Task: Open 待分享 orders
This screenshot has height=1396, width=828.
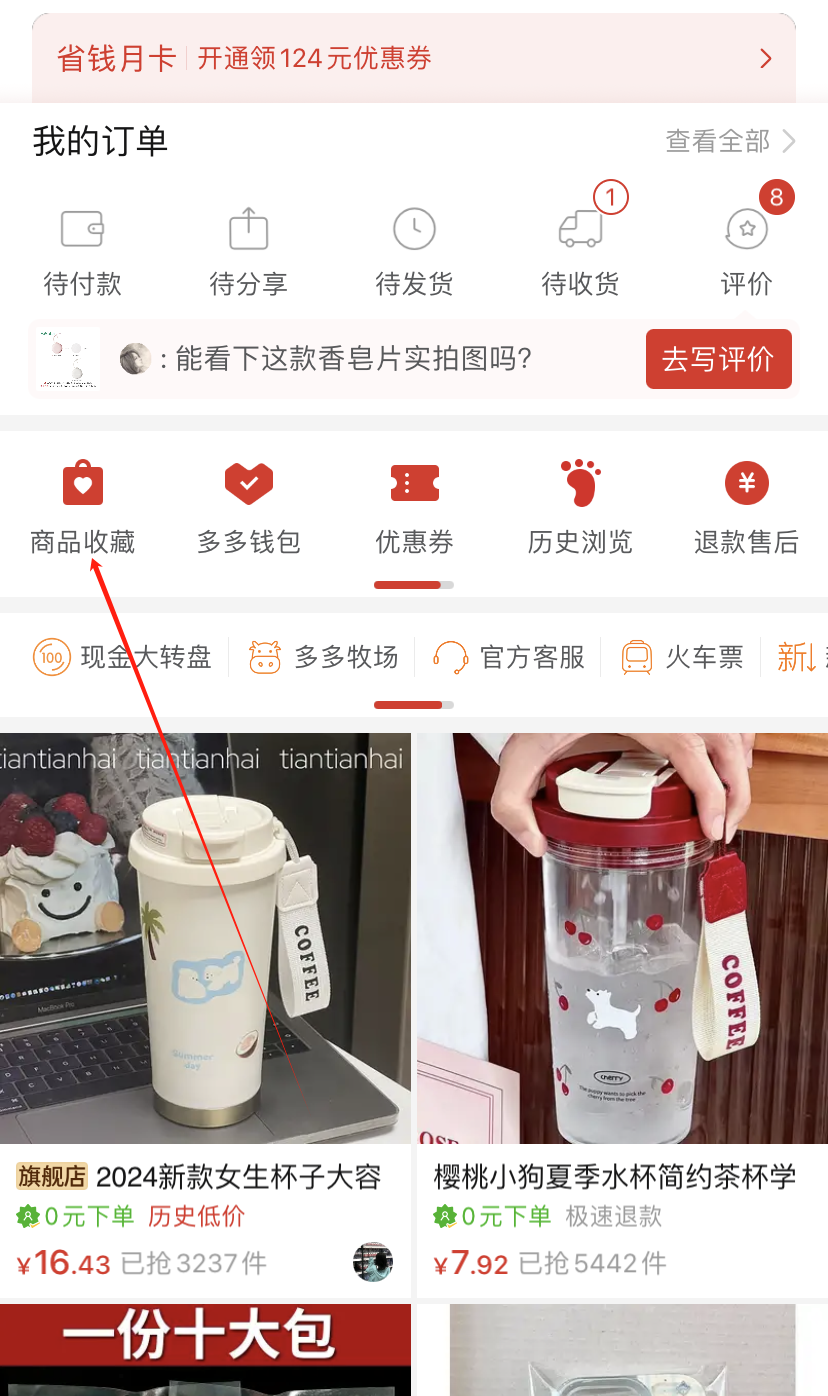Action: coord(248,252)
